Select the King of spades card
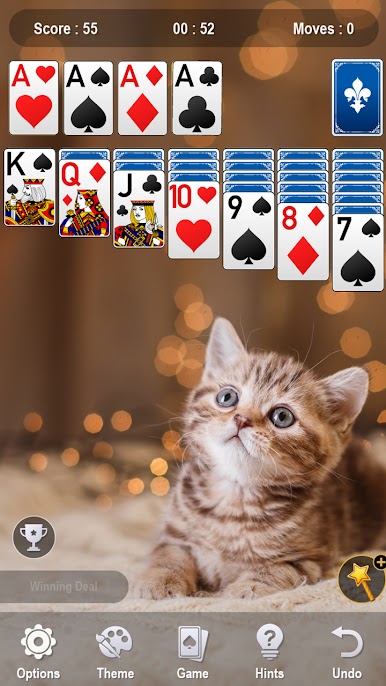The height and width of the screenshot is (686, 386). 30,187
